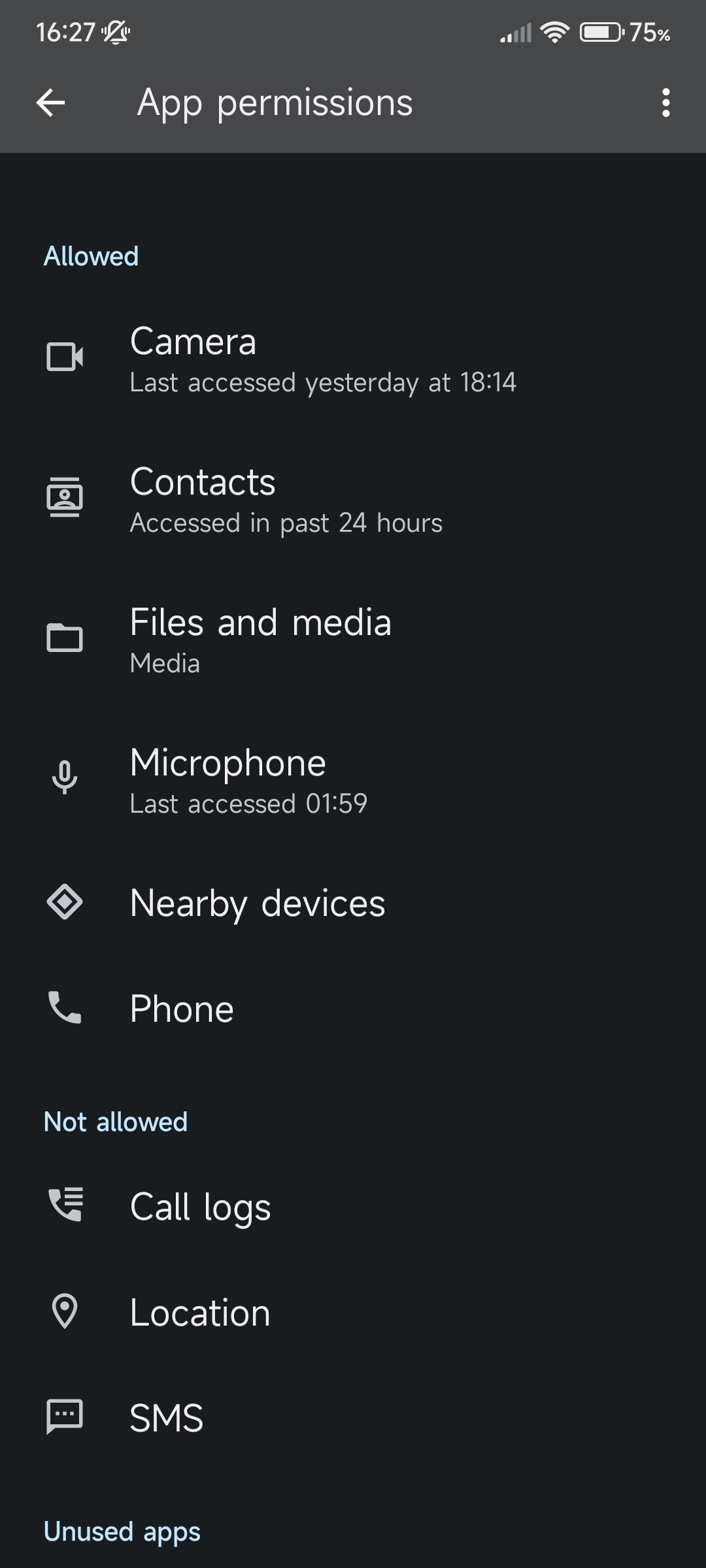
Task: Open the Camera permission
Action: click(353, 359)
